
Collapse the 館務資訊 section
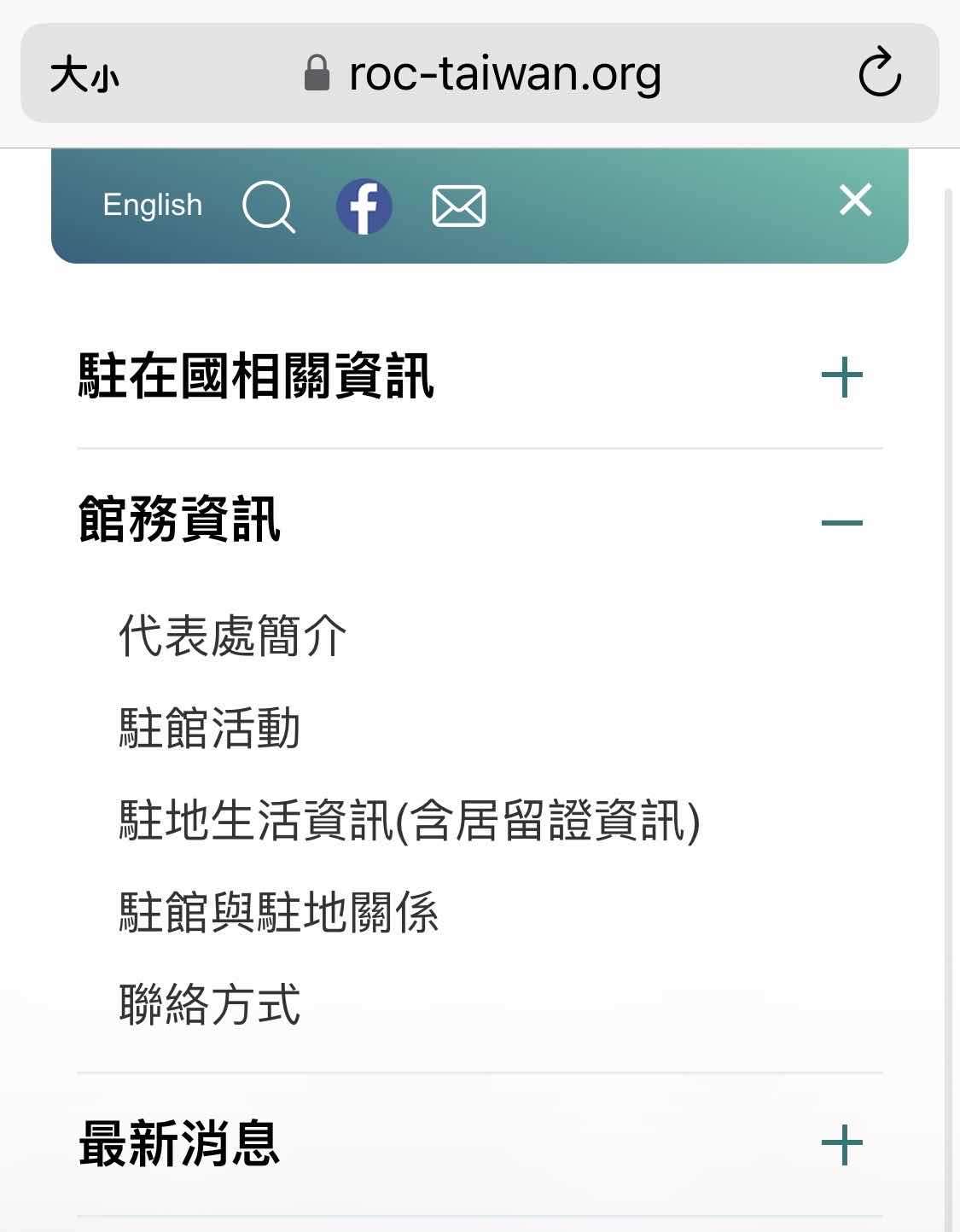pos(841,522)
